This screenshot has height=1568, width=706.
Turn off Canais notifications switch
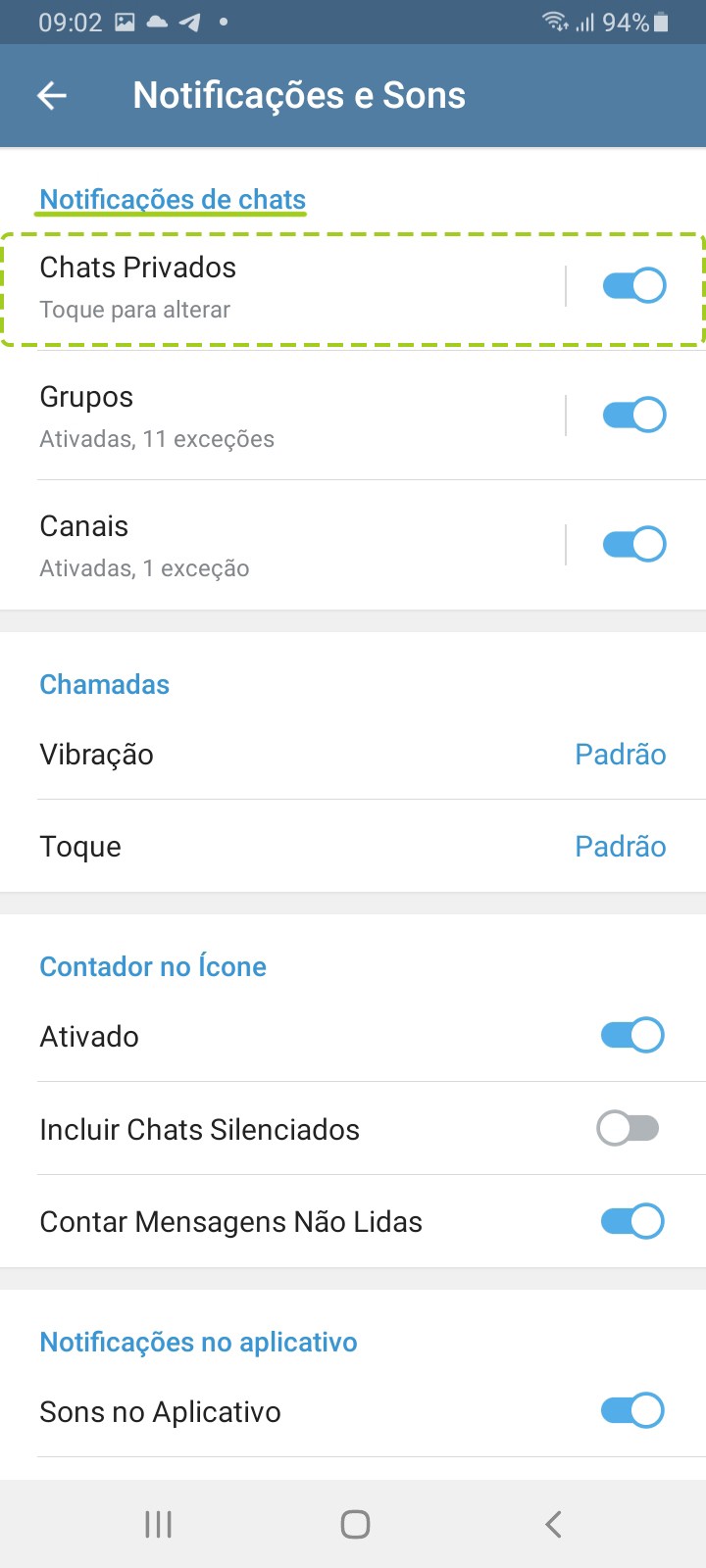pyautogui.click(x=633, y=545)
